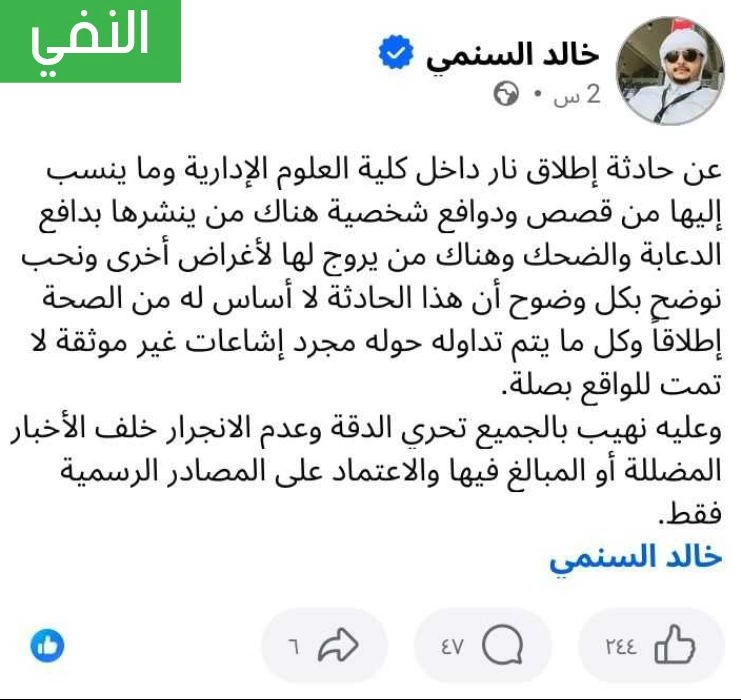Share this post
The height and width of the screenshot is (700, 741).
[323, 646]
